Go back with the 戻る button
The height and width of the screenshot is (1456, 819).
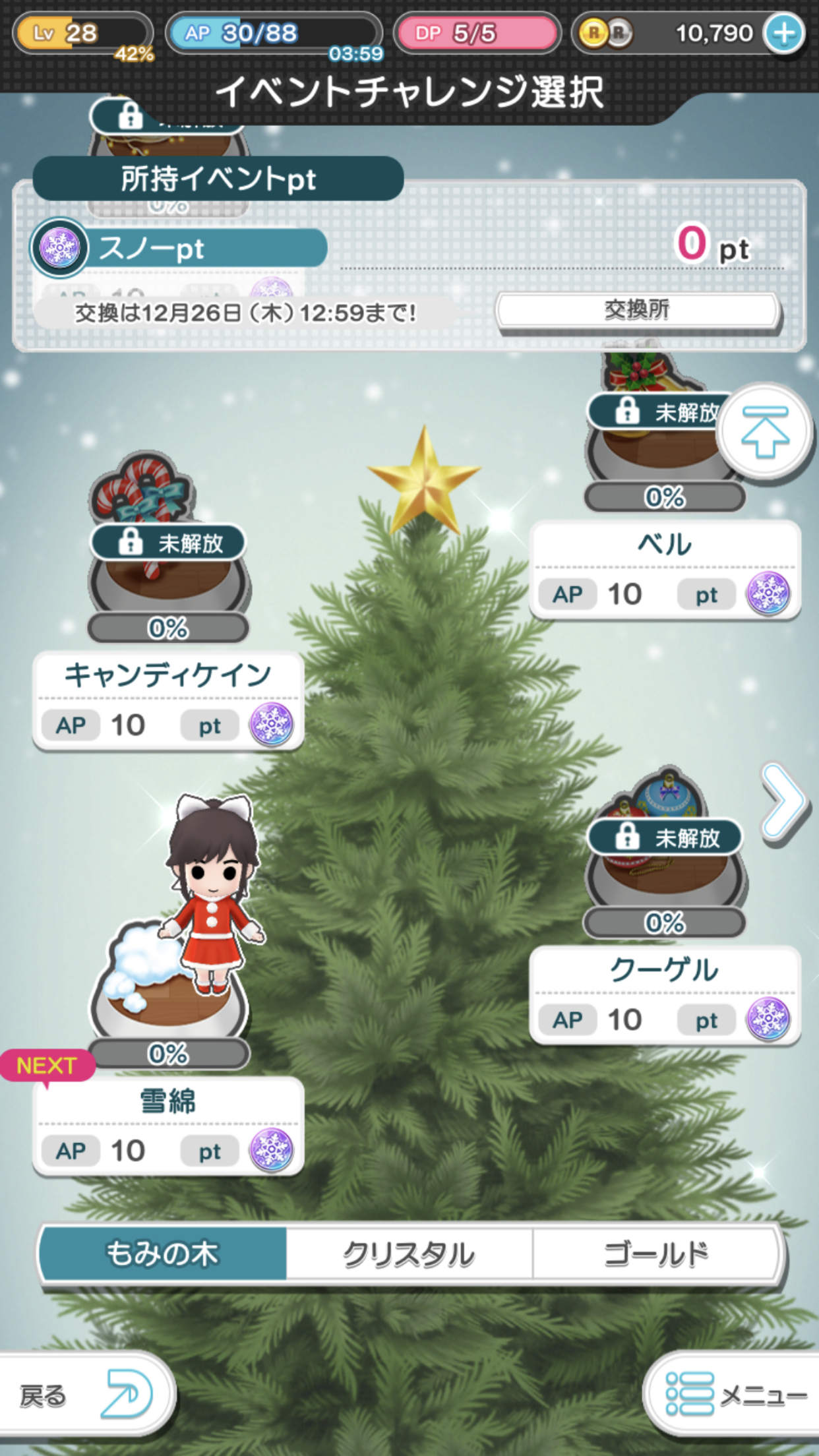pyautogui.click(x=86, y=1393)
